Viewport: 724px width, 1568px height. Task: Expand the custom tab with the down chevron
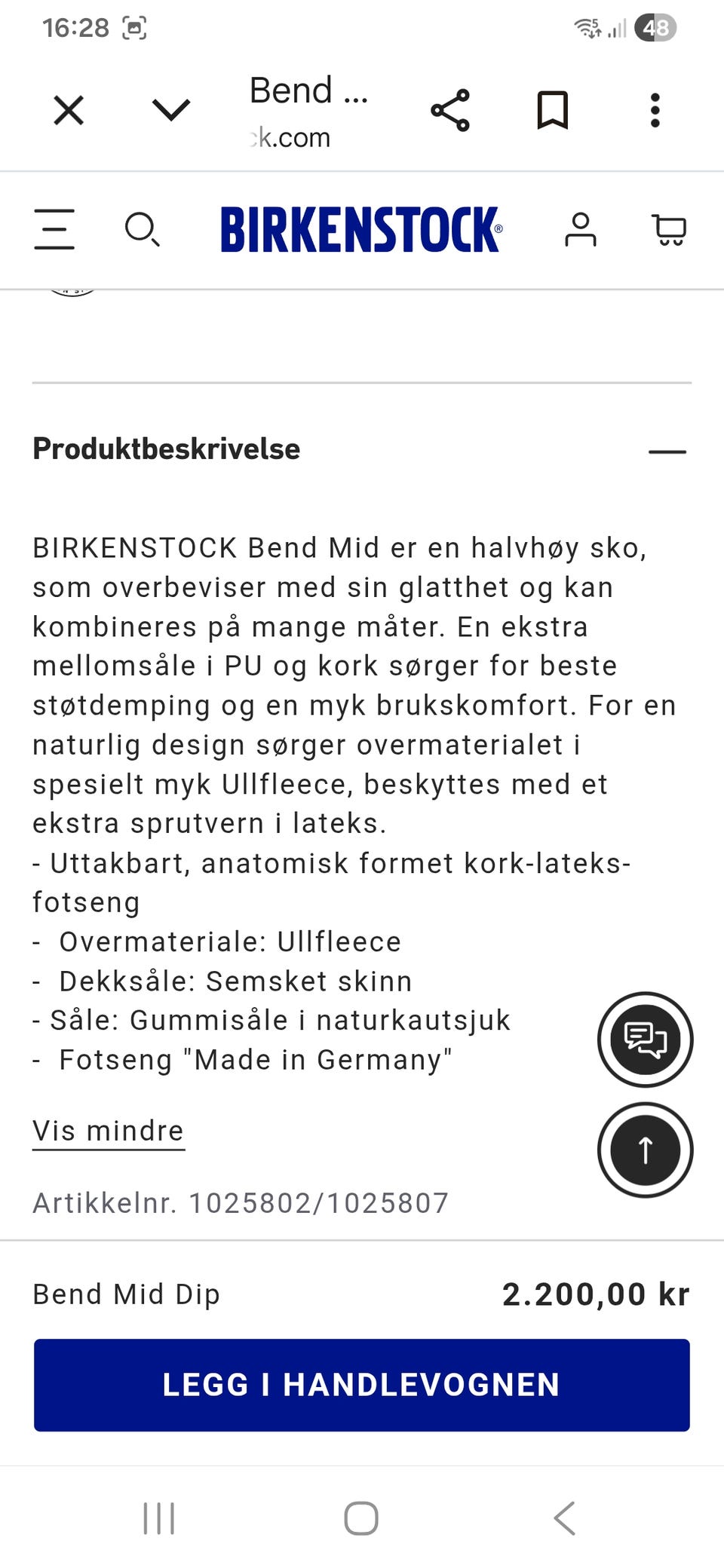click(x=170, y=109)
